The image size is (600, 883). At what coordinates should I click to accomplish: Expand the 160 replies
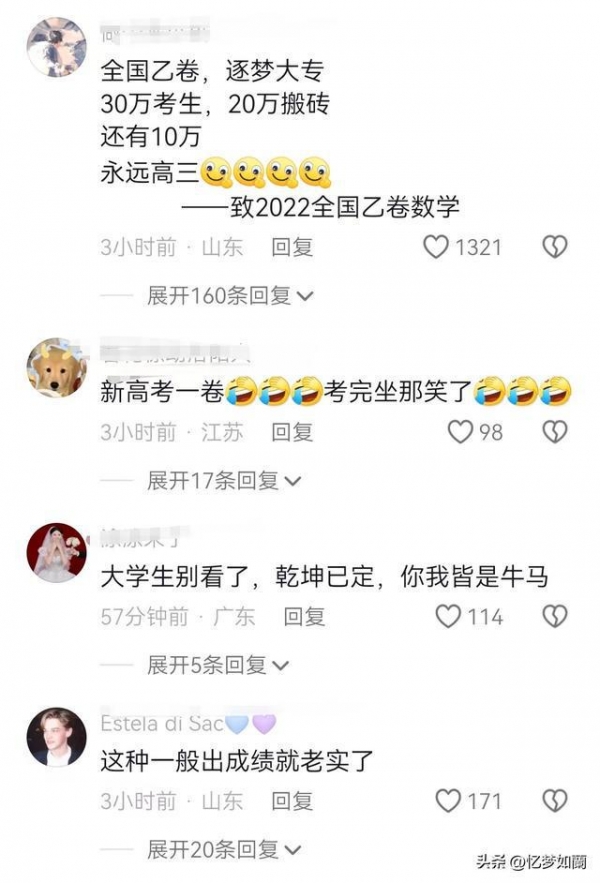click(230, 296)
